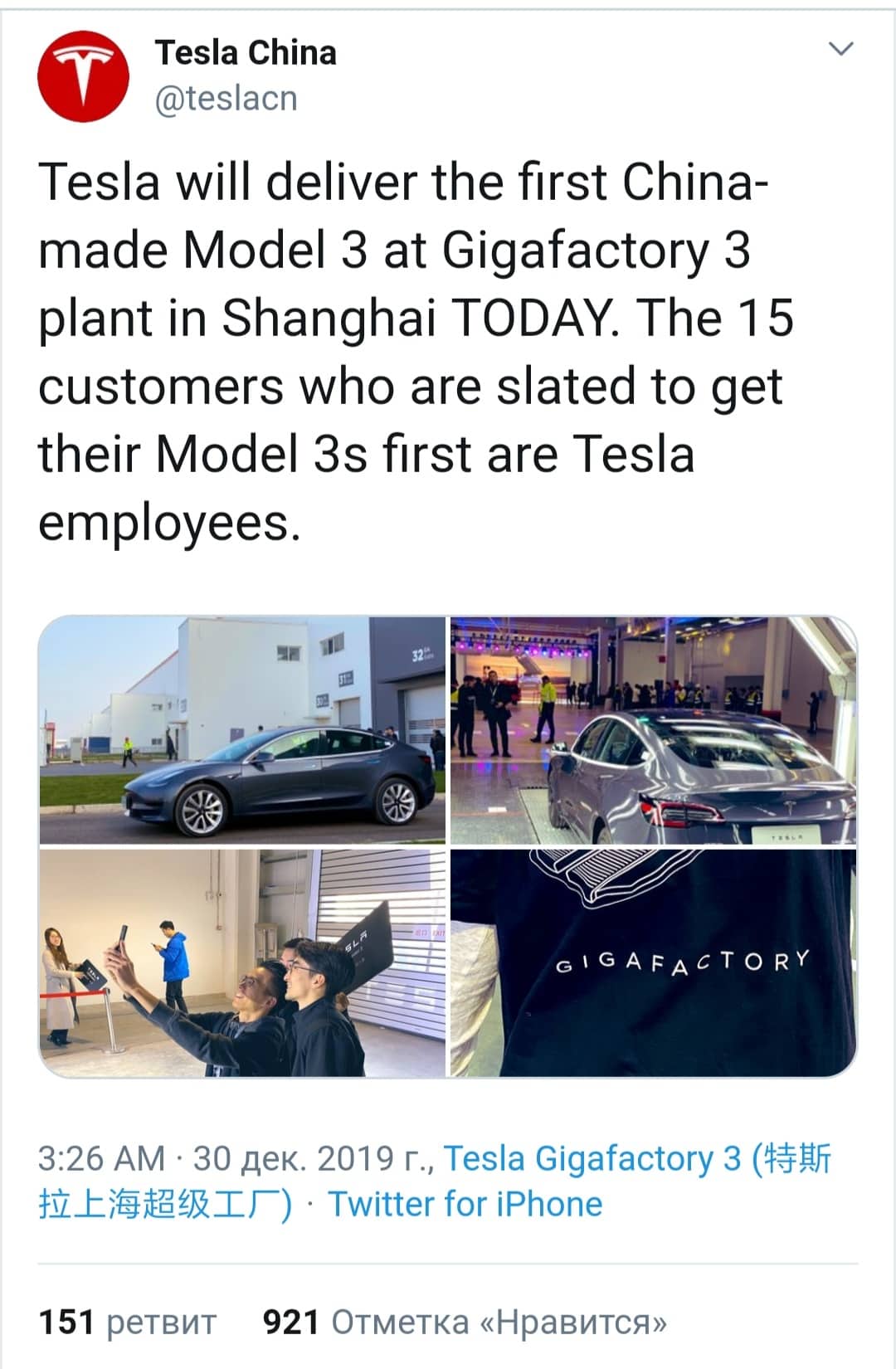Viewport: 896px width, 1369px height.
Task: Open the Twitter for iPhone source link
Action: coord(465,1204)
